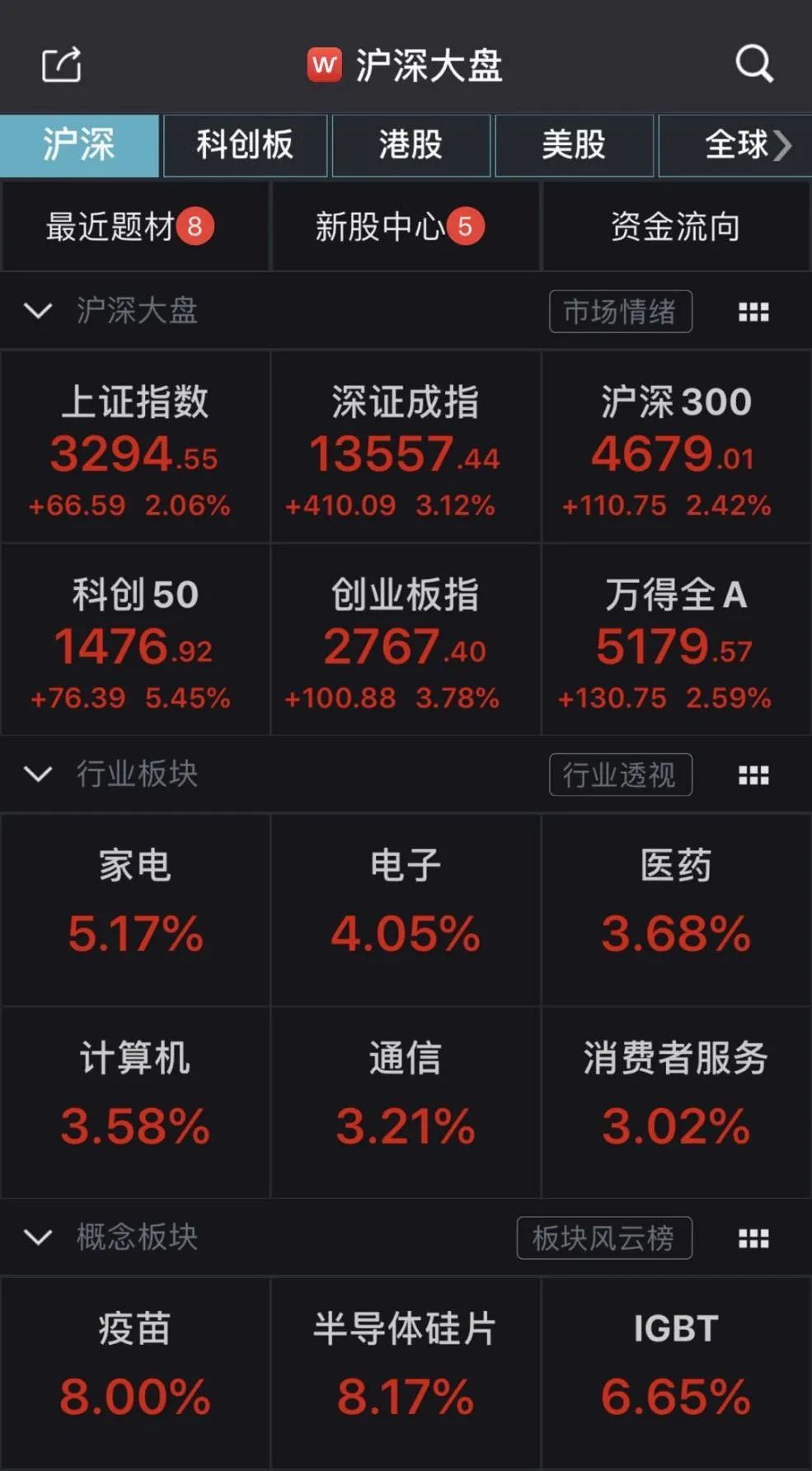
Task: Collapse the 沪深大盘 section via its chevron
Action: [x=36, y=312]
